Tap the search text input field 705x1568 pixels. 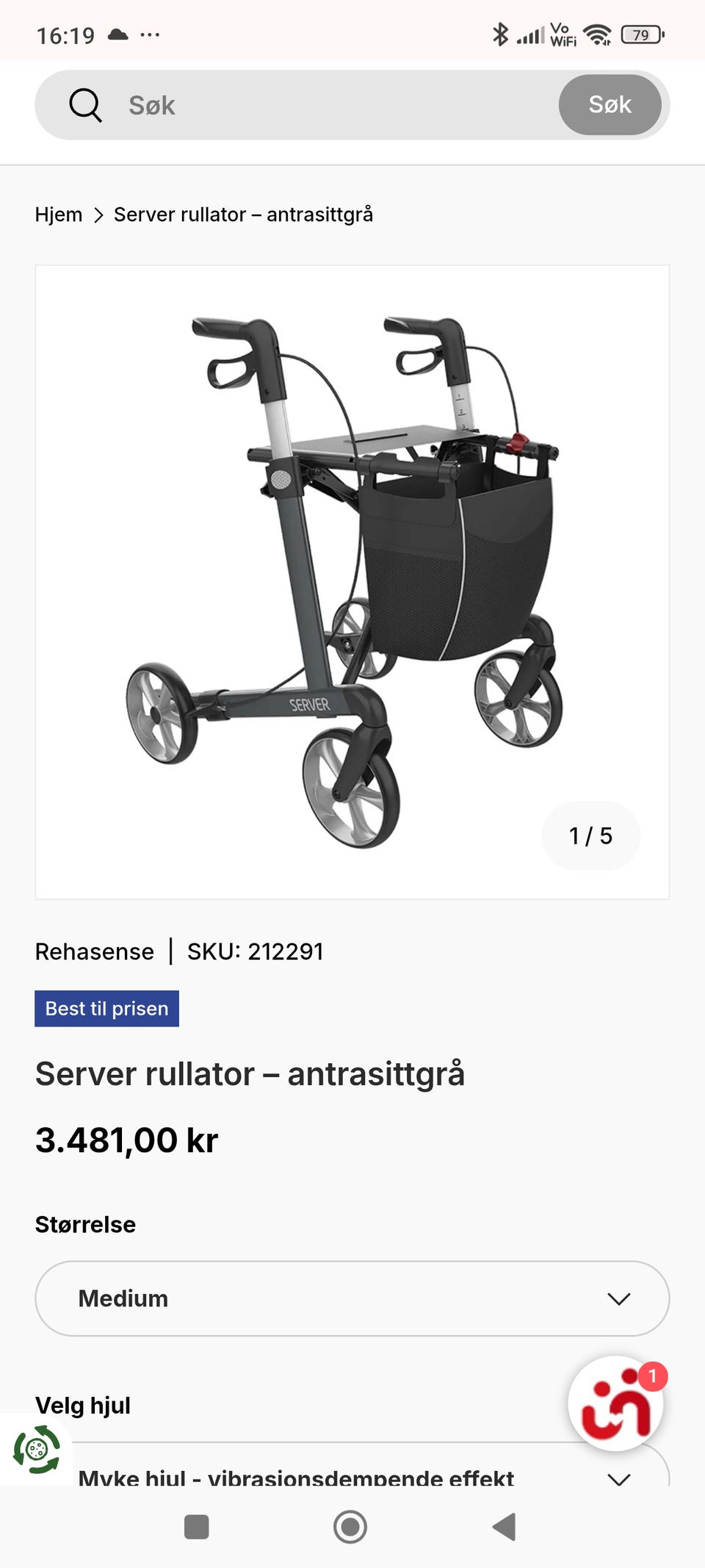tap(294, 104)
